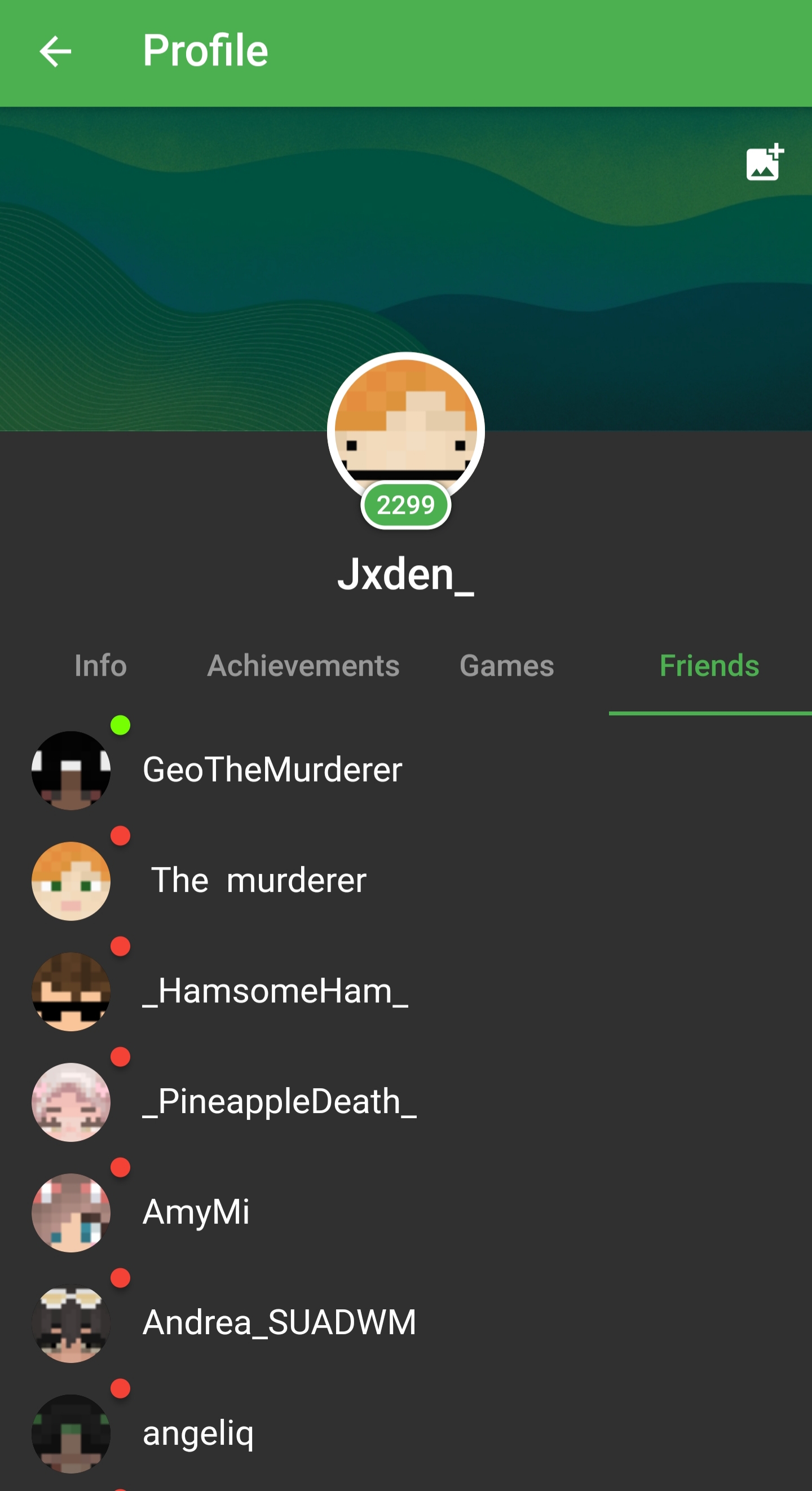
Task: Go back using the arrow in app bar
Action: pyautogui.click(x=55, y=51)
